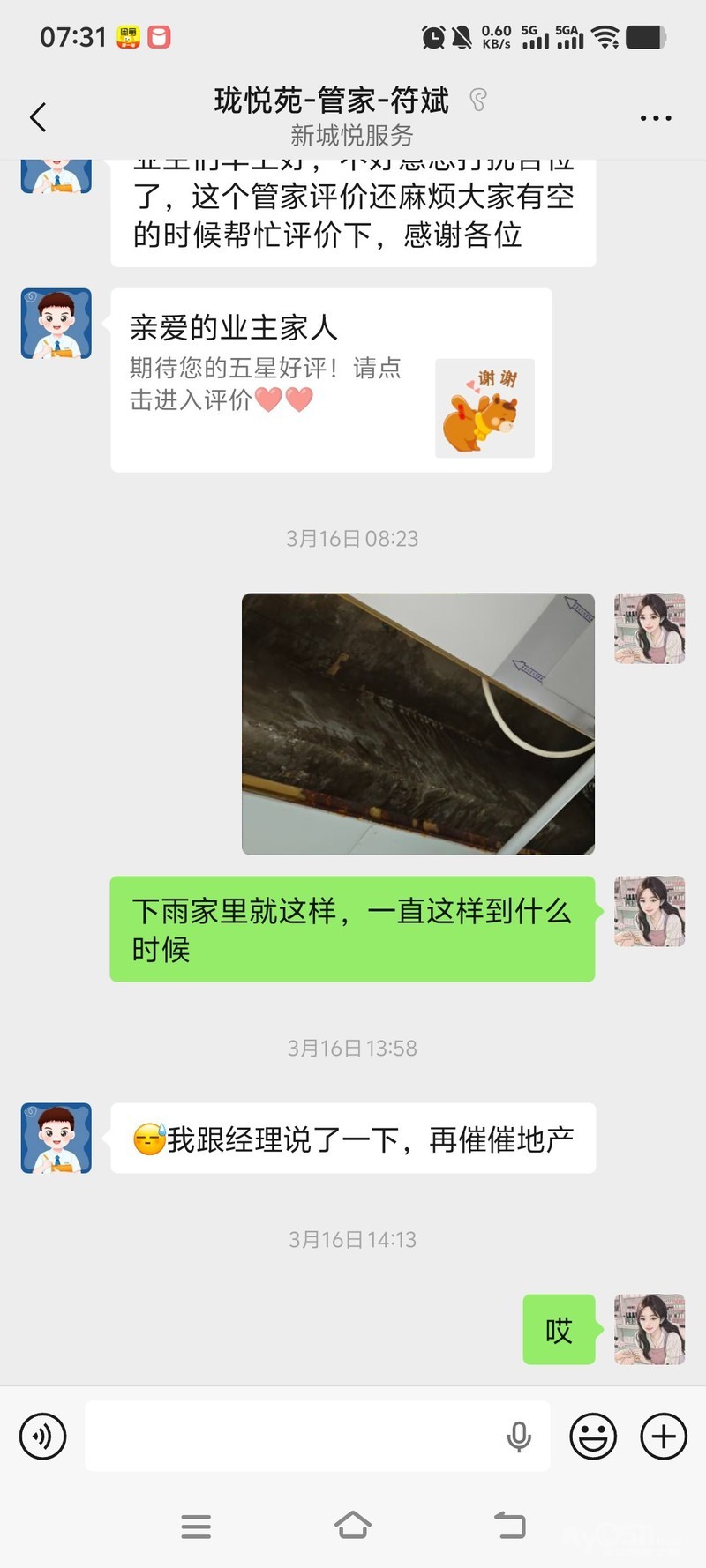Go to the system home screen

click(x=352, y=1525)
